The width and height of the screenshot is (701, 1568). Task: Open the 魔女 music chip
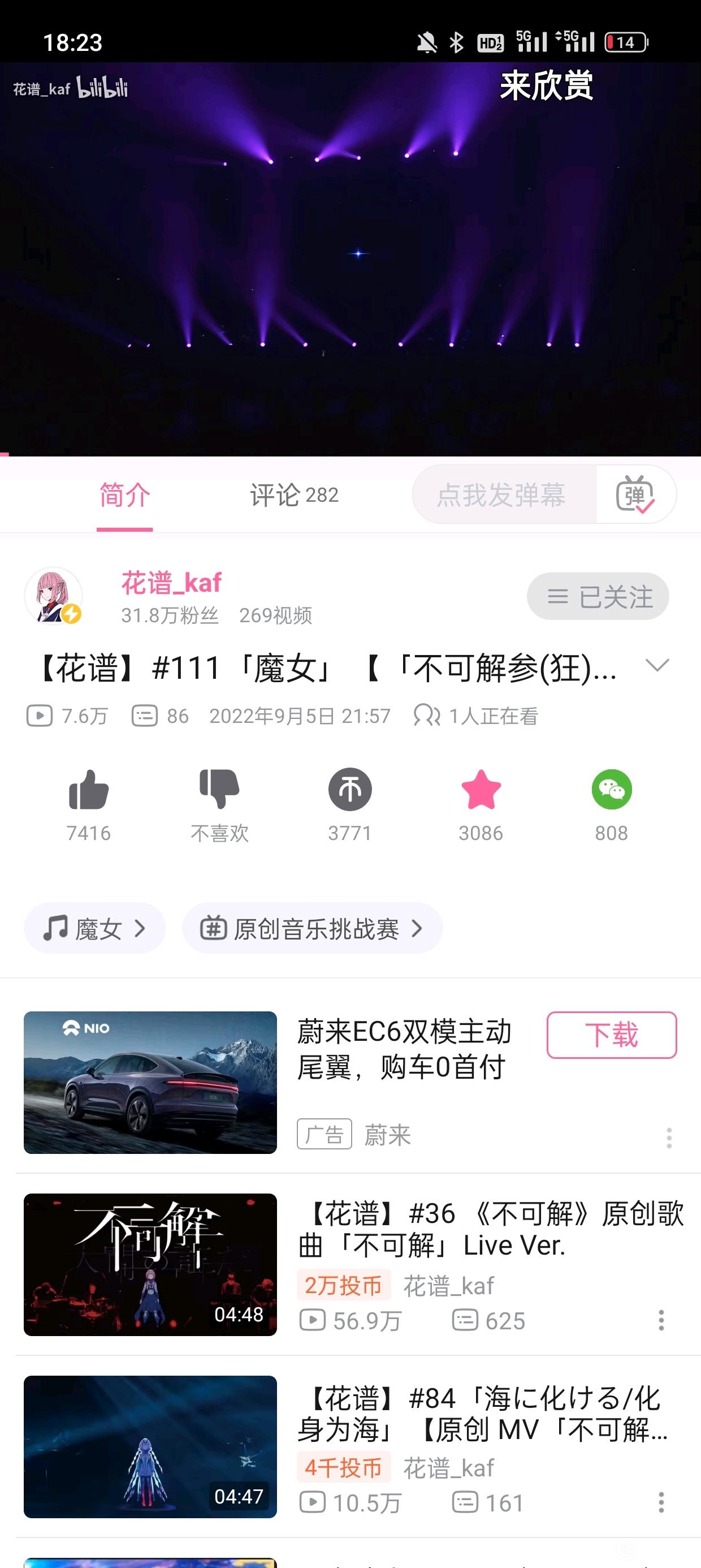point(95,928)
